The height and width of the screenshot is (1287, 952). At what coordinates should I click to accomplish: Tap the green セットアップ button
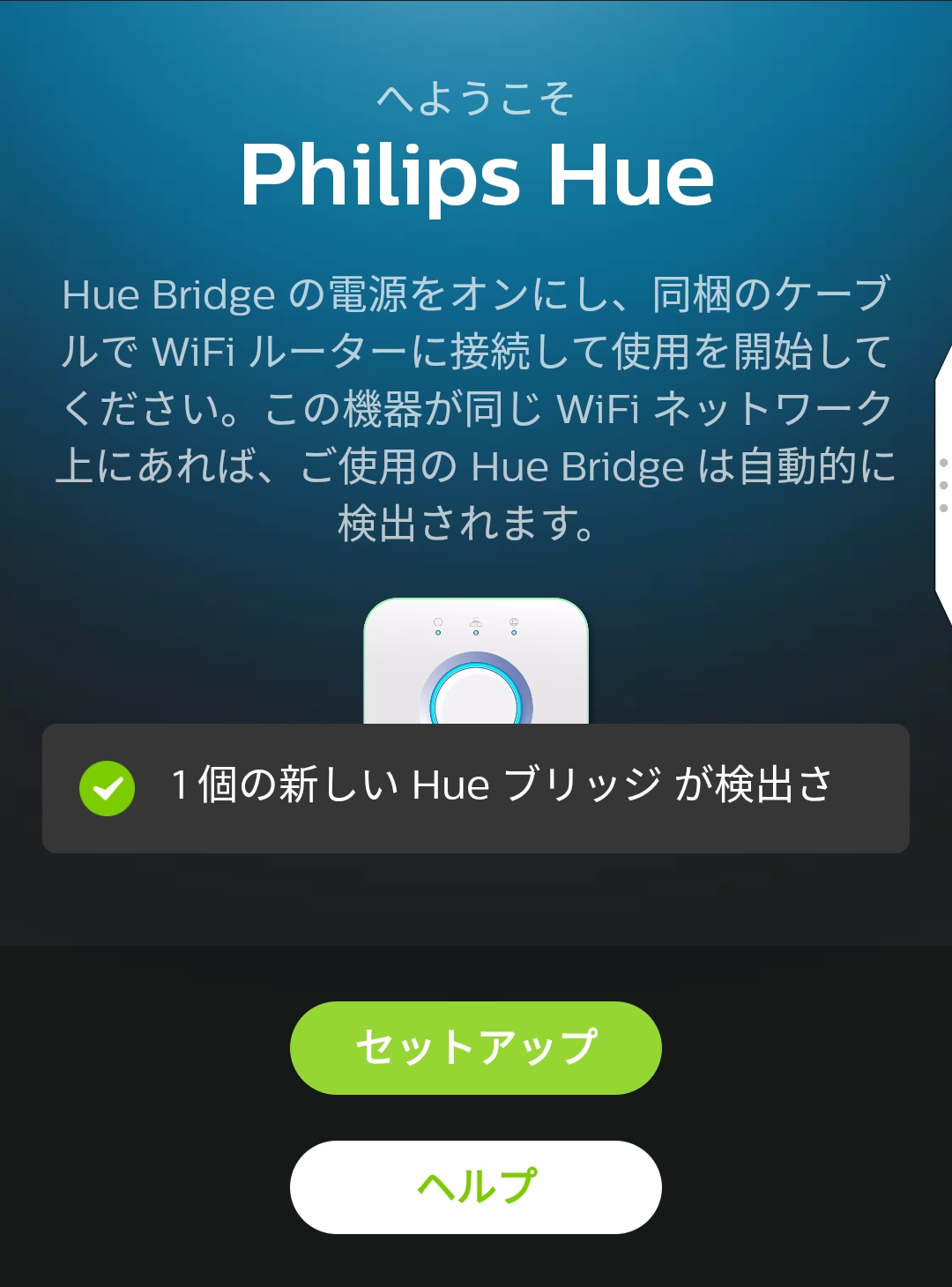pos(476,1048)
